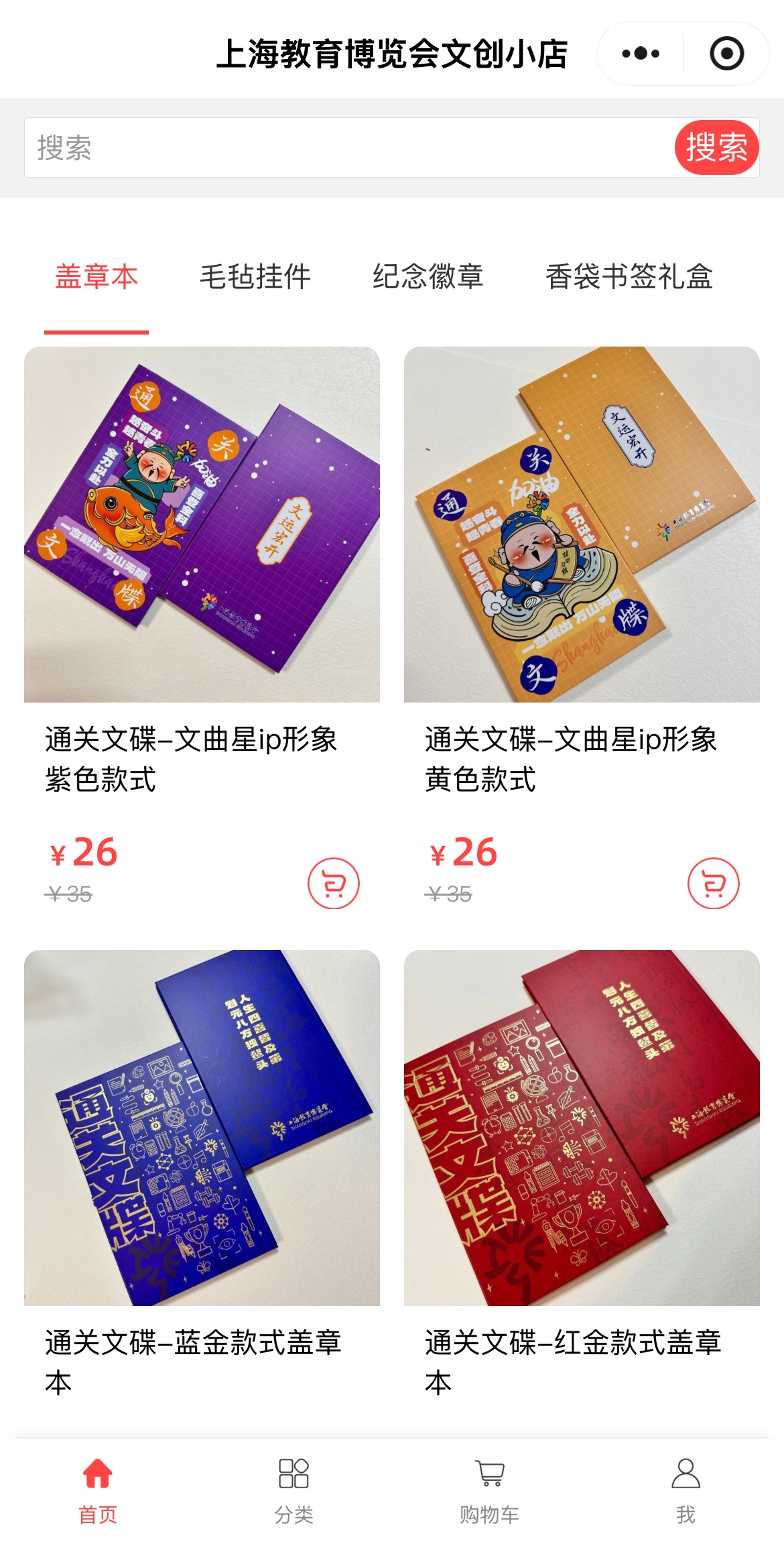The width and height of the screenshot is (784, 1564).
Task: Switch to the 纪念徽章 tab
Action: coord(428,277)
